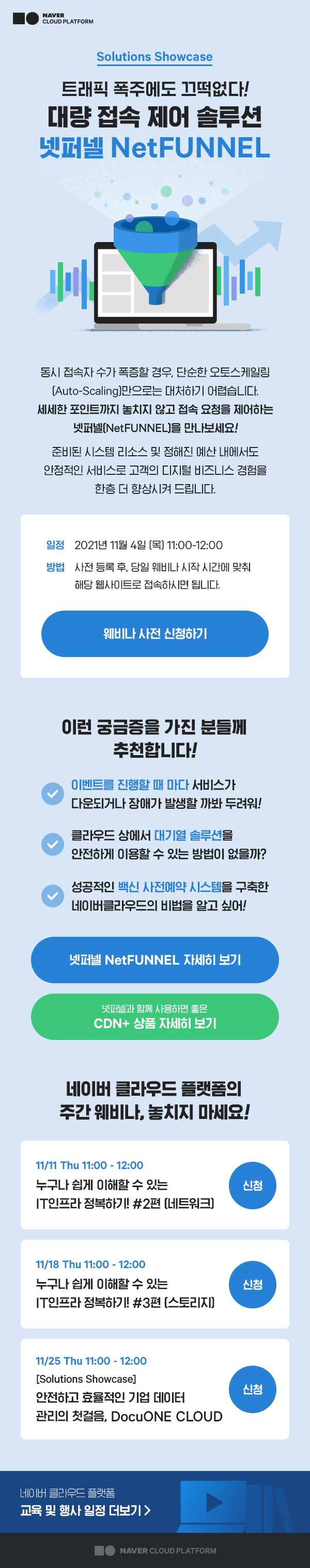Open 넷퍼넬 NetFUNNEL 자세히 보기
This screenshot has height=1568, width=310.
(154, 960)
